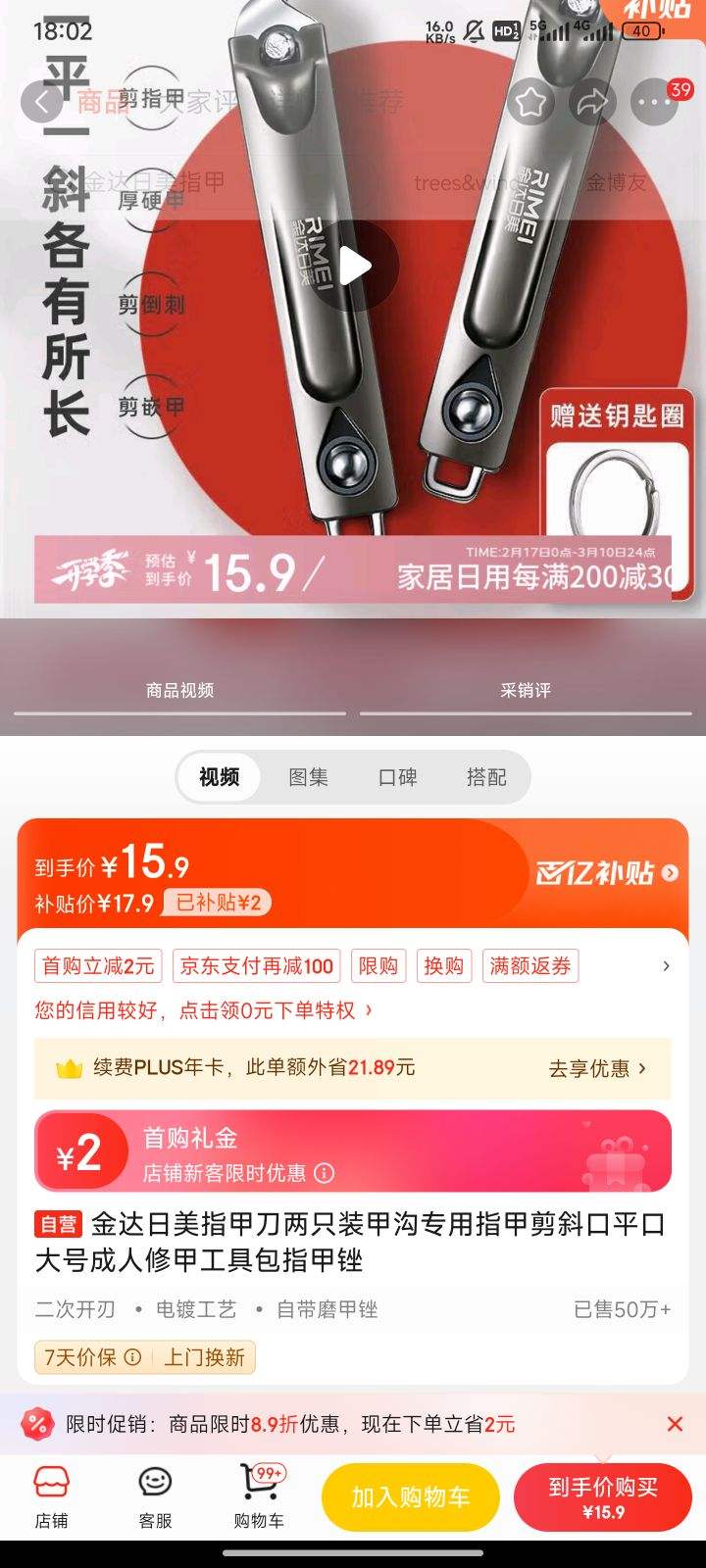
Task: Dismiss the limited-time promotion banner
Action: pos(675,1423)
